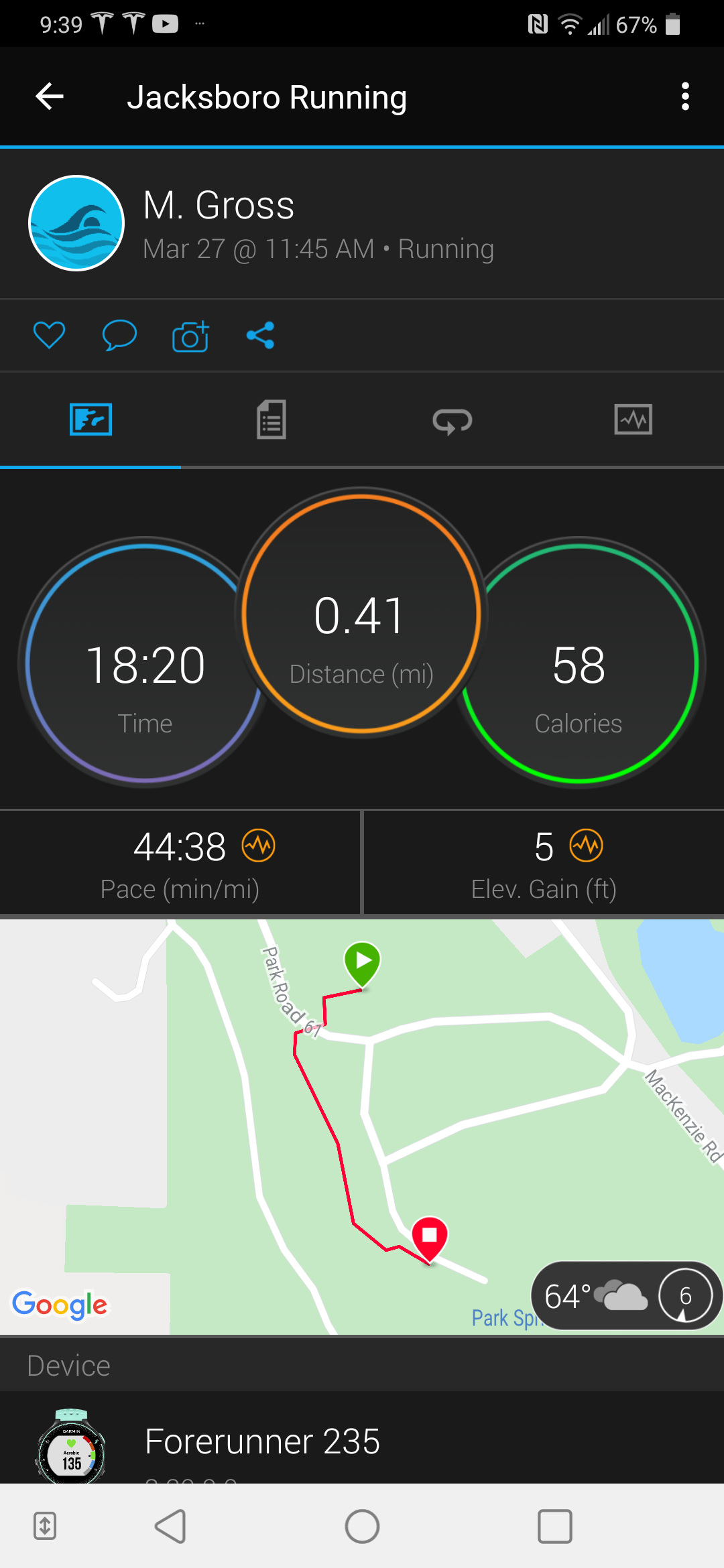Screen dimensions: 724x1568
Task: Open the three-dot overflow menu
Action: 684,96
